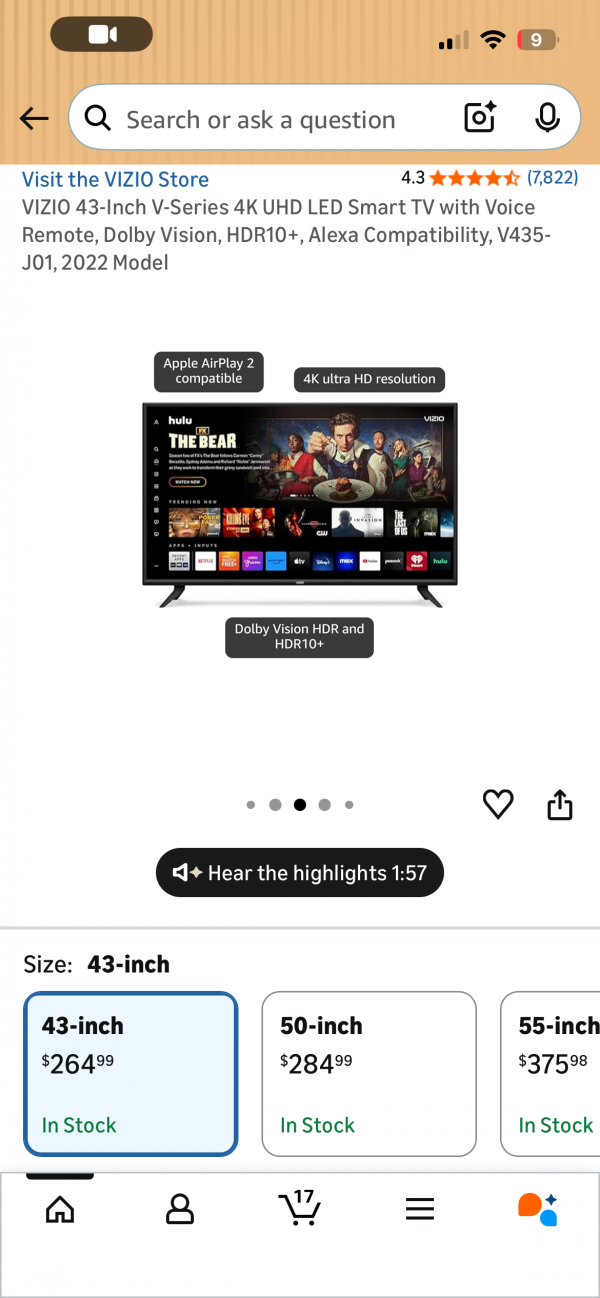Select the 43-inch size option
Screen dimensions: 600x1298
coord(130,1073)
